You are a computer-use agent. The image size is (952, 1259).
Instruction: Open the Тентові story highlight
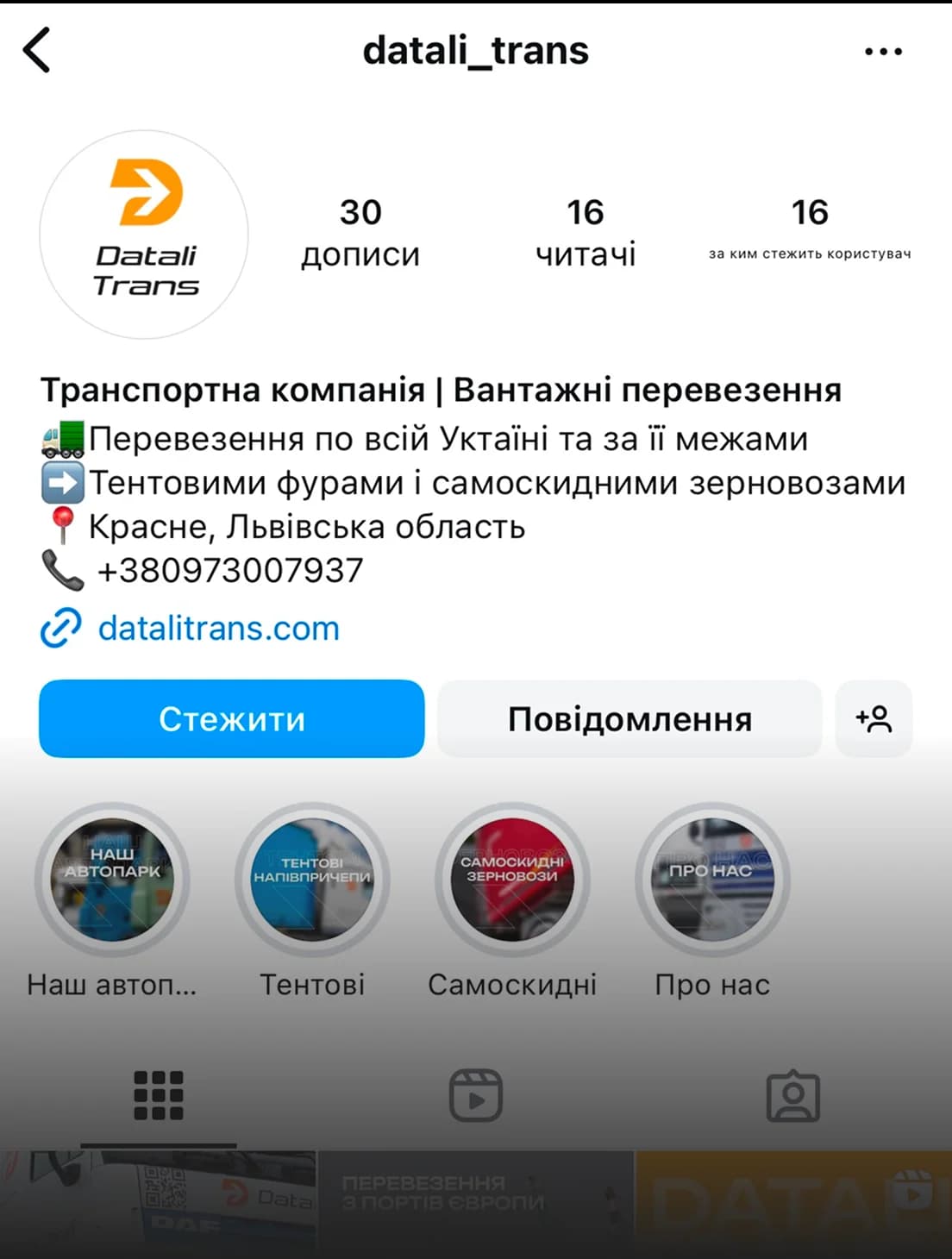[312, 880]
